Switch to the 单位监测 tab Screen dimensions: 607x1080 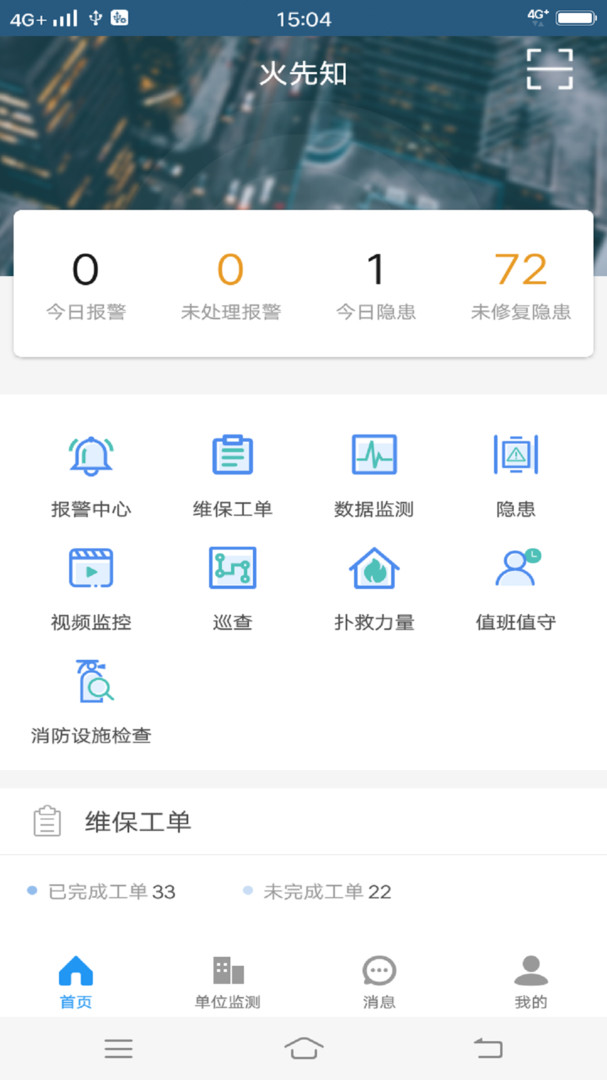click(x=228, y=982)
